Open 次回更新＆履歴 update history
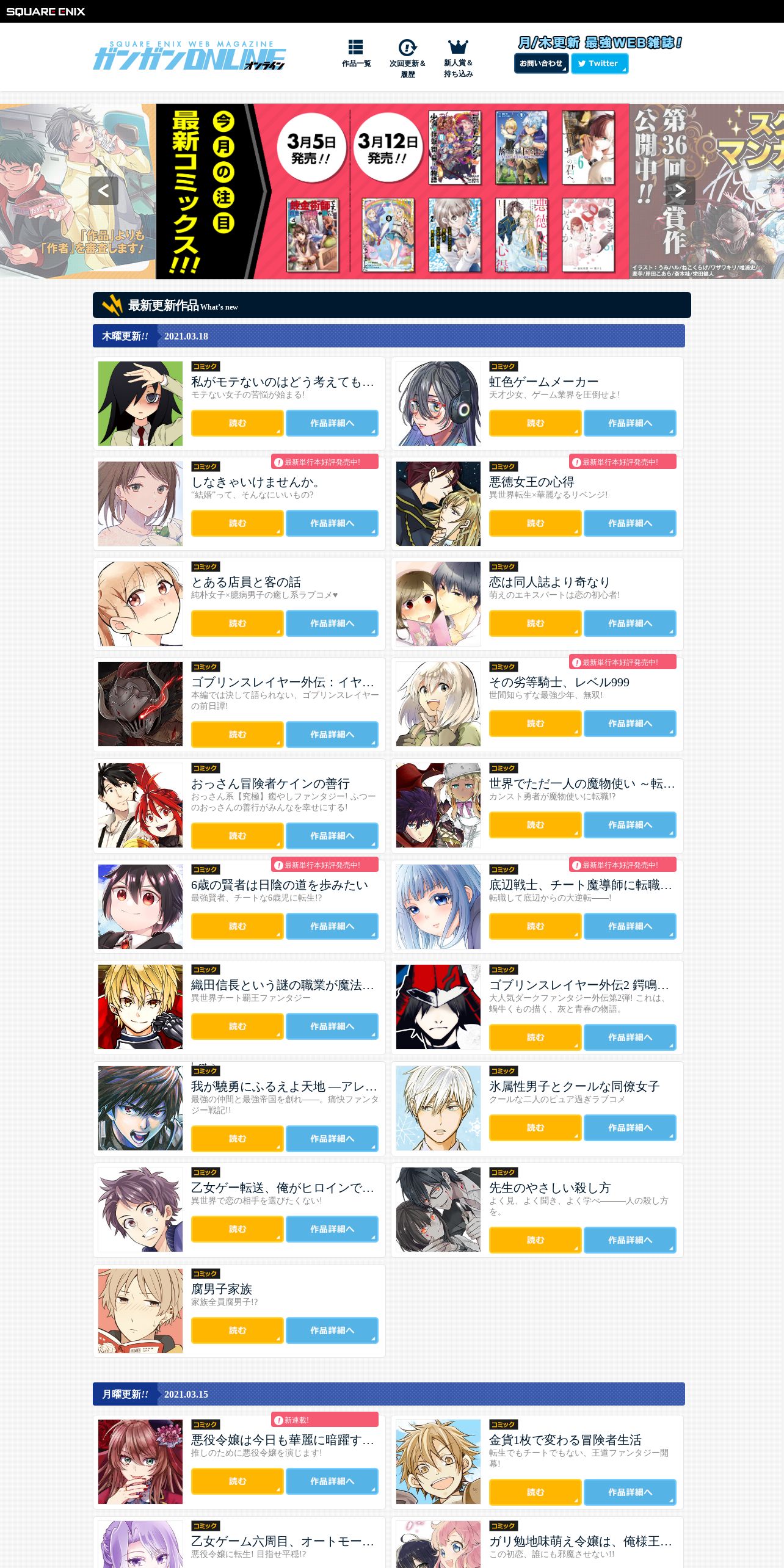The image size is (784, 1568). [407, 59]
